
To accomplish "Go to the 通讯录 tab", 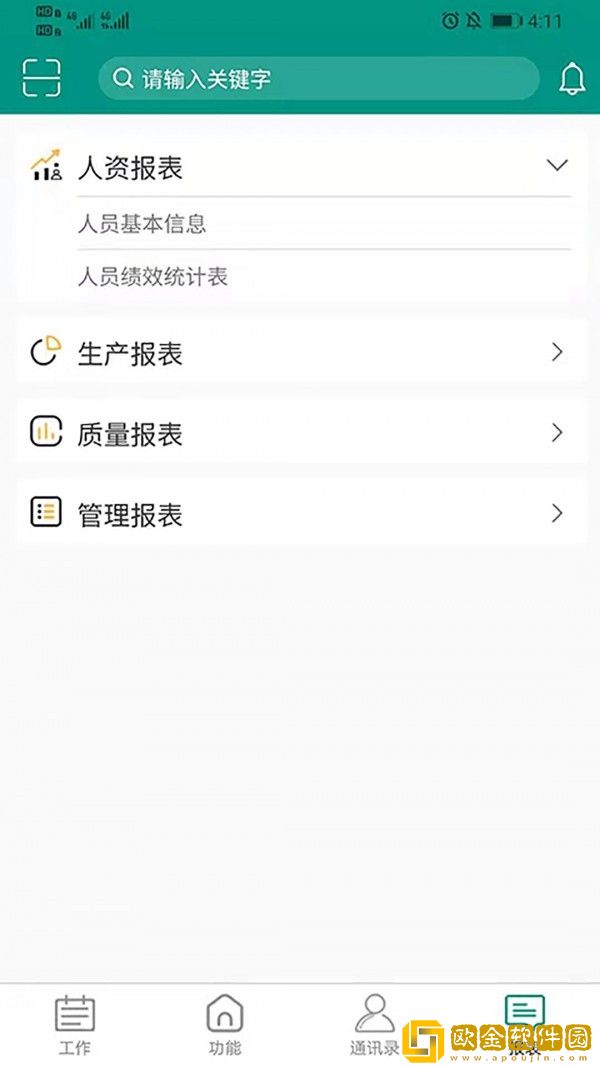I will [x=374, y=1025].
